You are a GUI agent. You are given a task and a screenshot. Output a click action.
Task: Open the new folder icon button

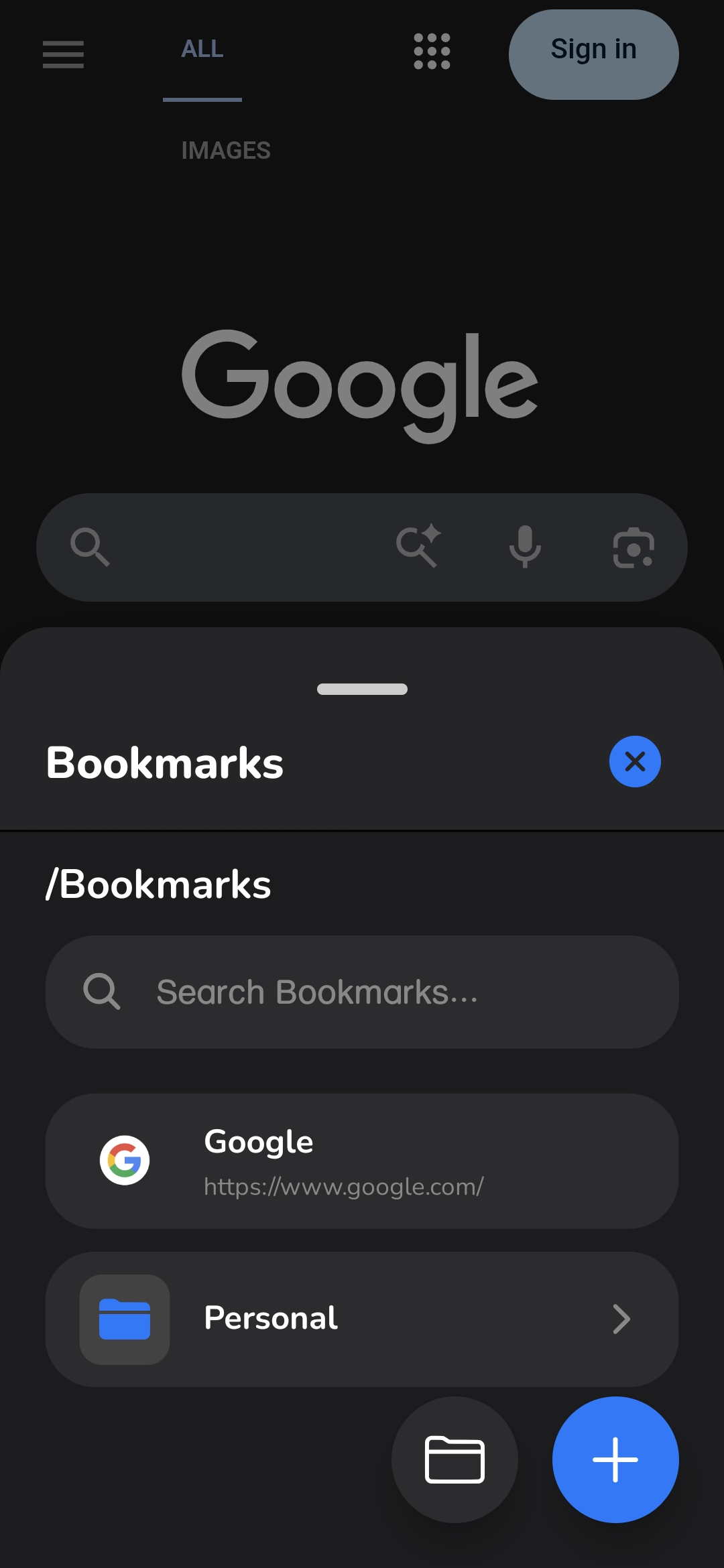(455, 1459)
